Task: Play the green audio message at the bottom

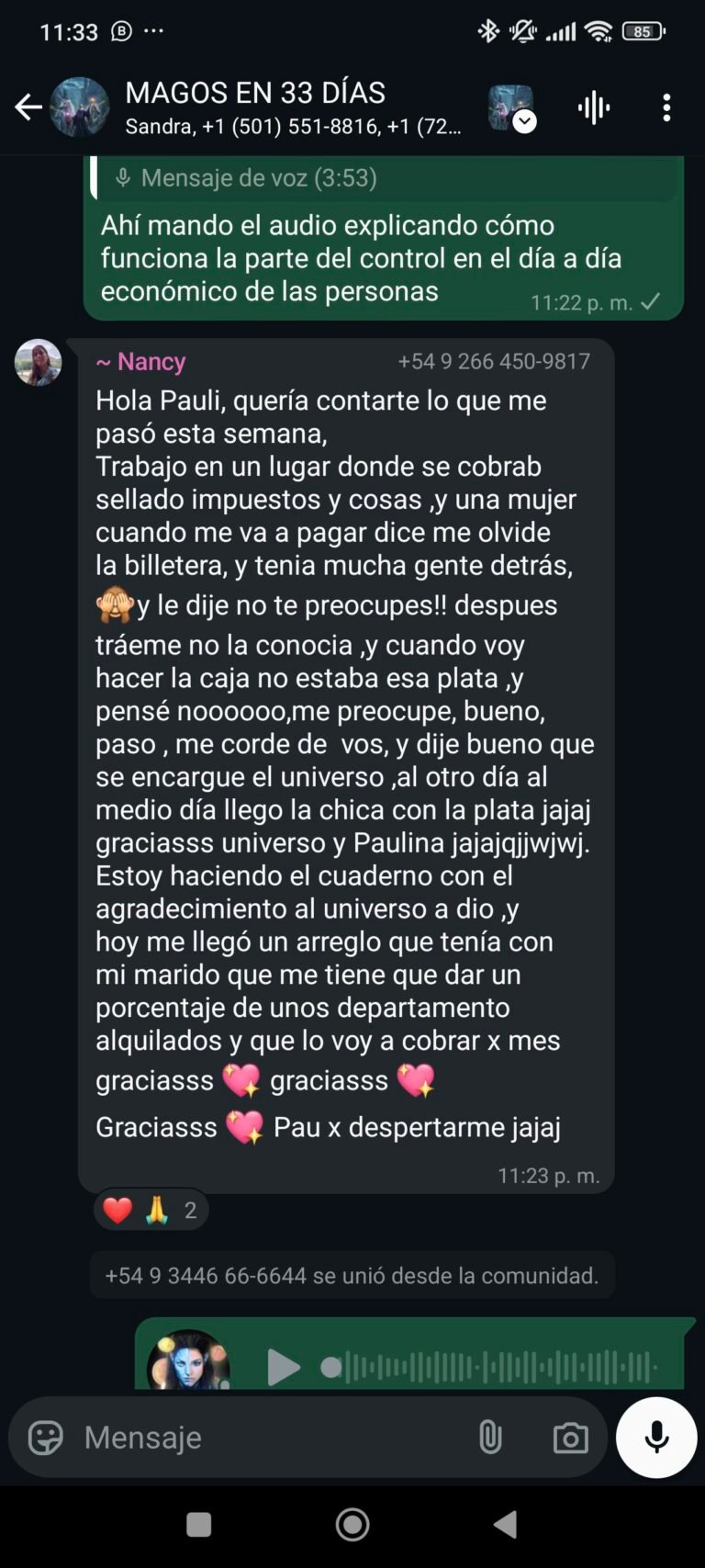Action: coord(285,1368)
